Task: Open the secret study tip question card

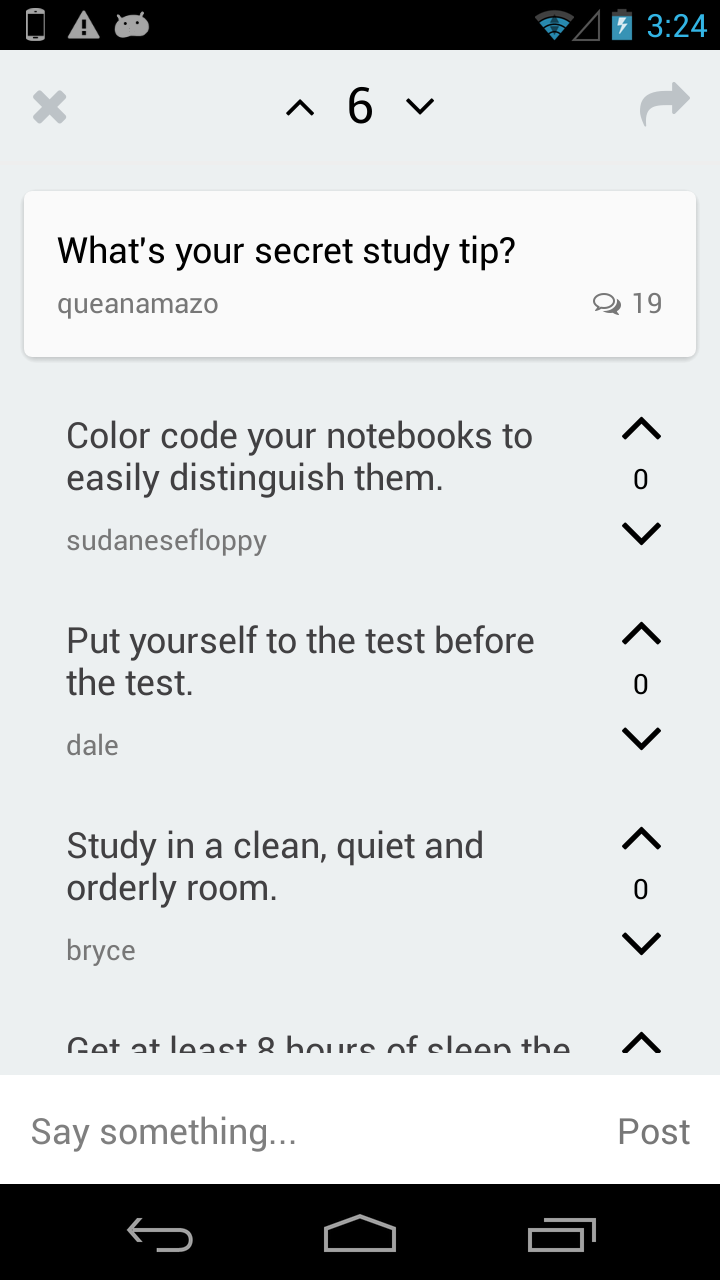Action: point(286,250)
